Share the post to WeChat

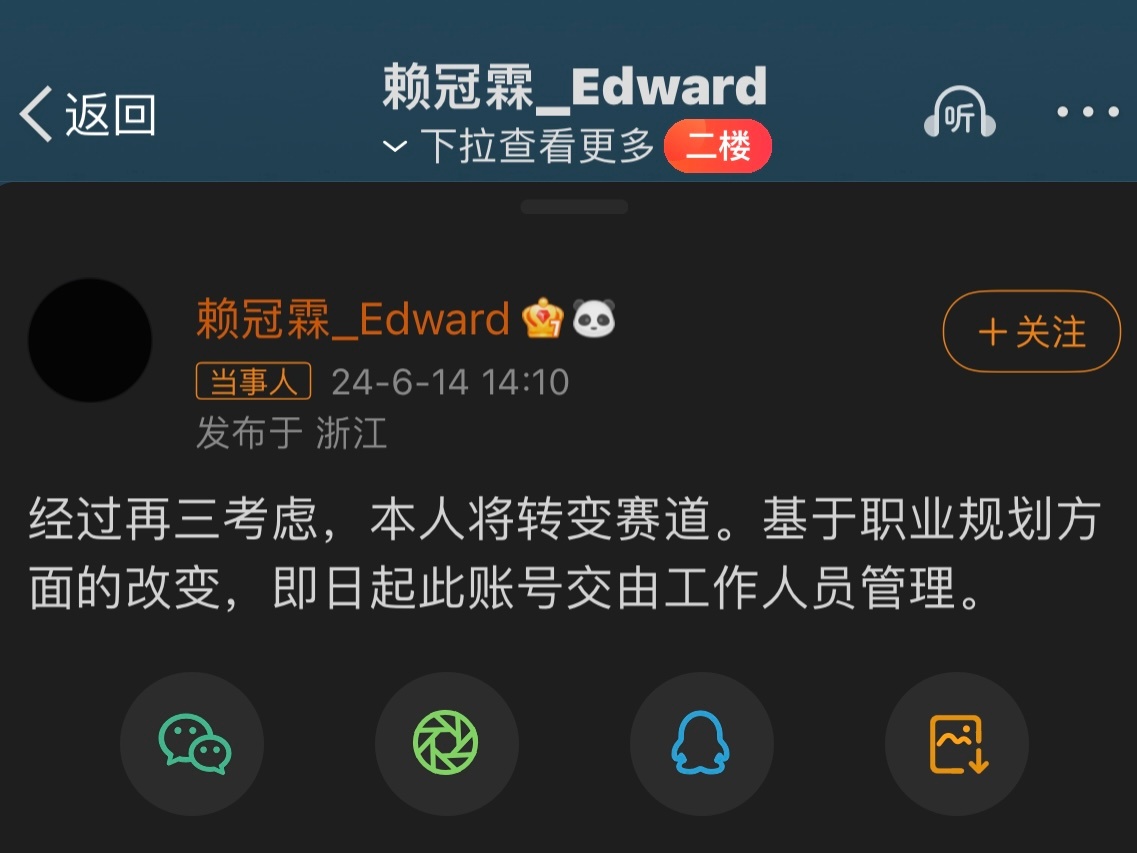[192, 744]
